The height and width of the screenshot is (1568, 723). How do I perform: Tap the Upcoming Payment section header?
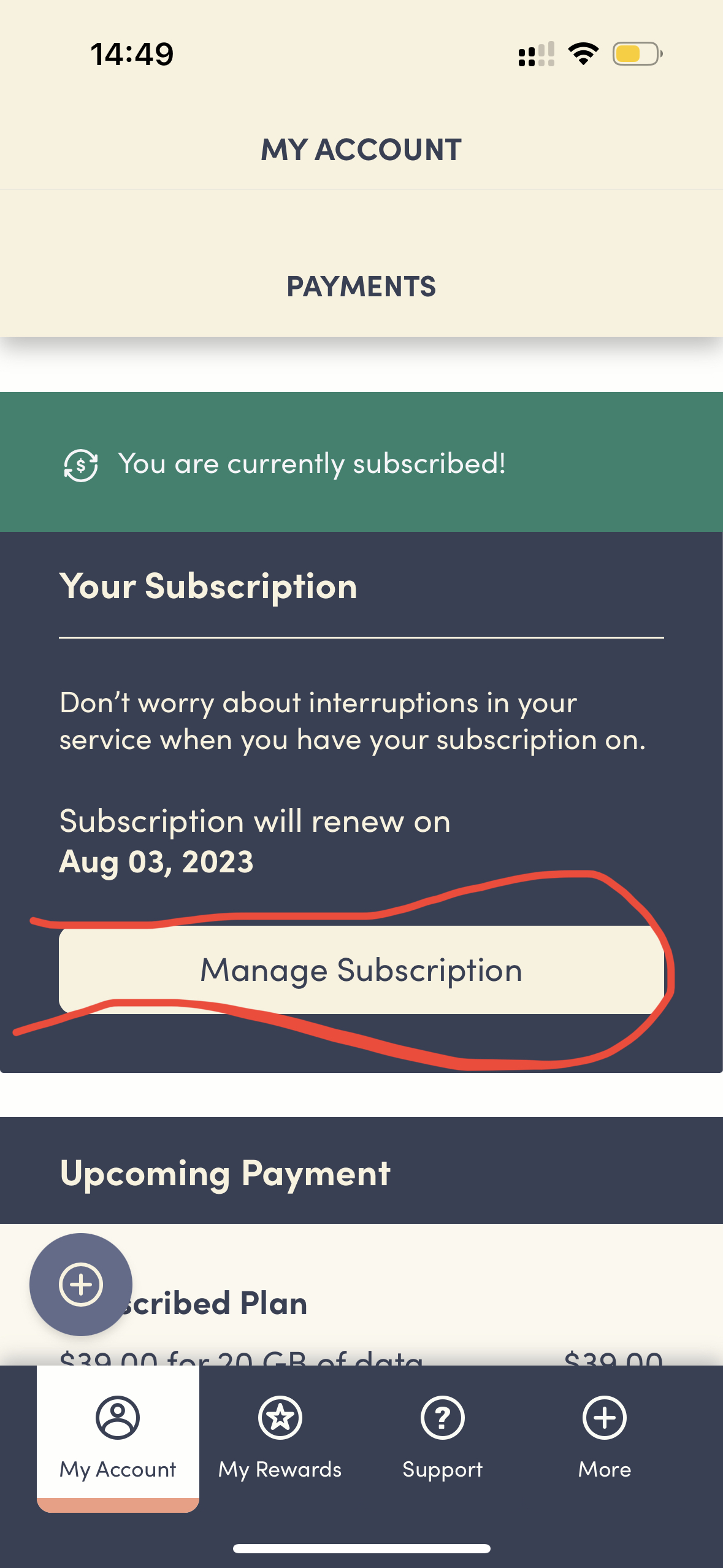point(224,1172)
